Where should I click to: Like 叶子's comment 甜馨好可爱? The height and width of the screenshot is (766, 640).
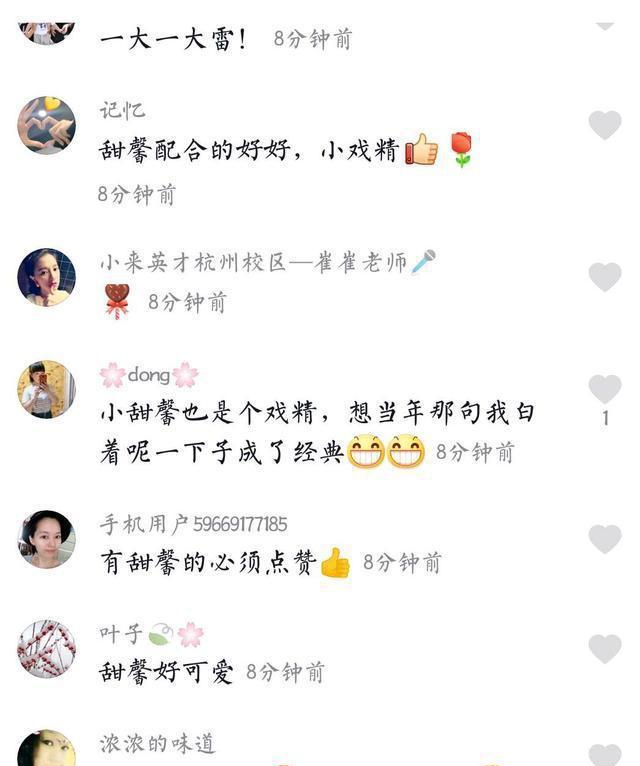click(x=604, y=649)
